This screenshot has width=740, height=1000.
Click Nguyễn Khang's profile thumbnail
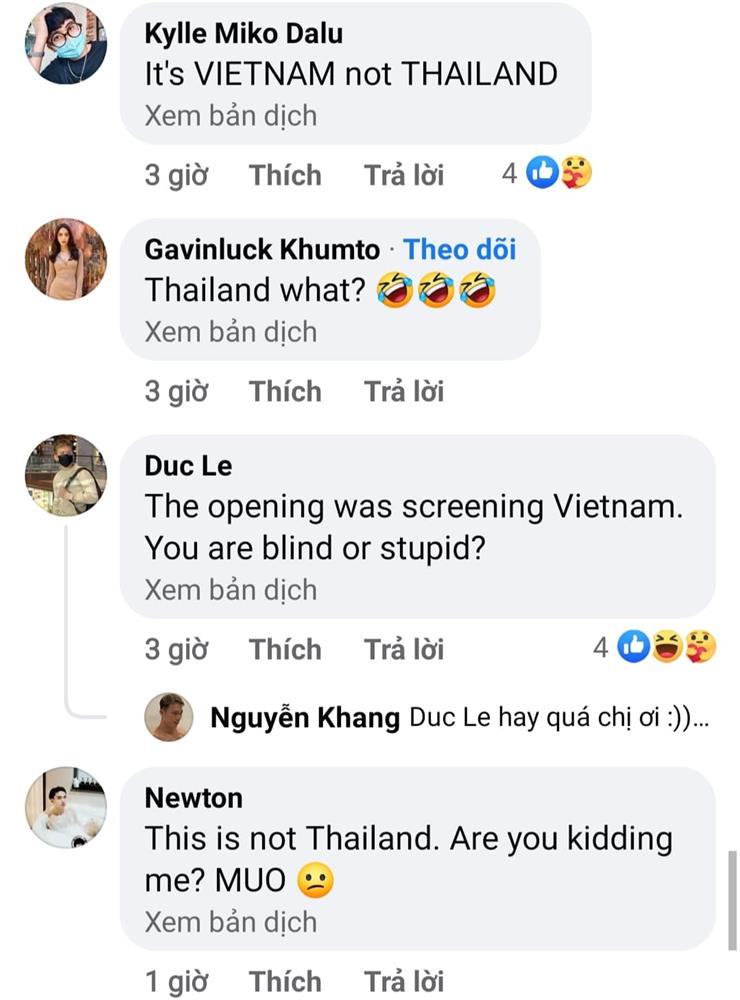pyautogui.click(x=167, y=717)
